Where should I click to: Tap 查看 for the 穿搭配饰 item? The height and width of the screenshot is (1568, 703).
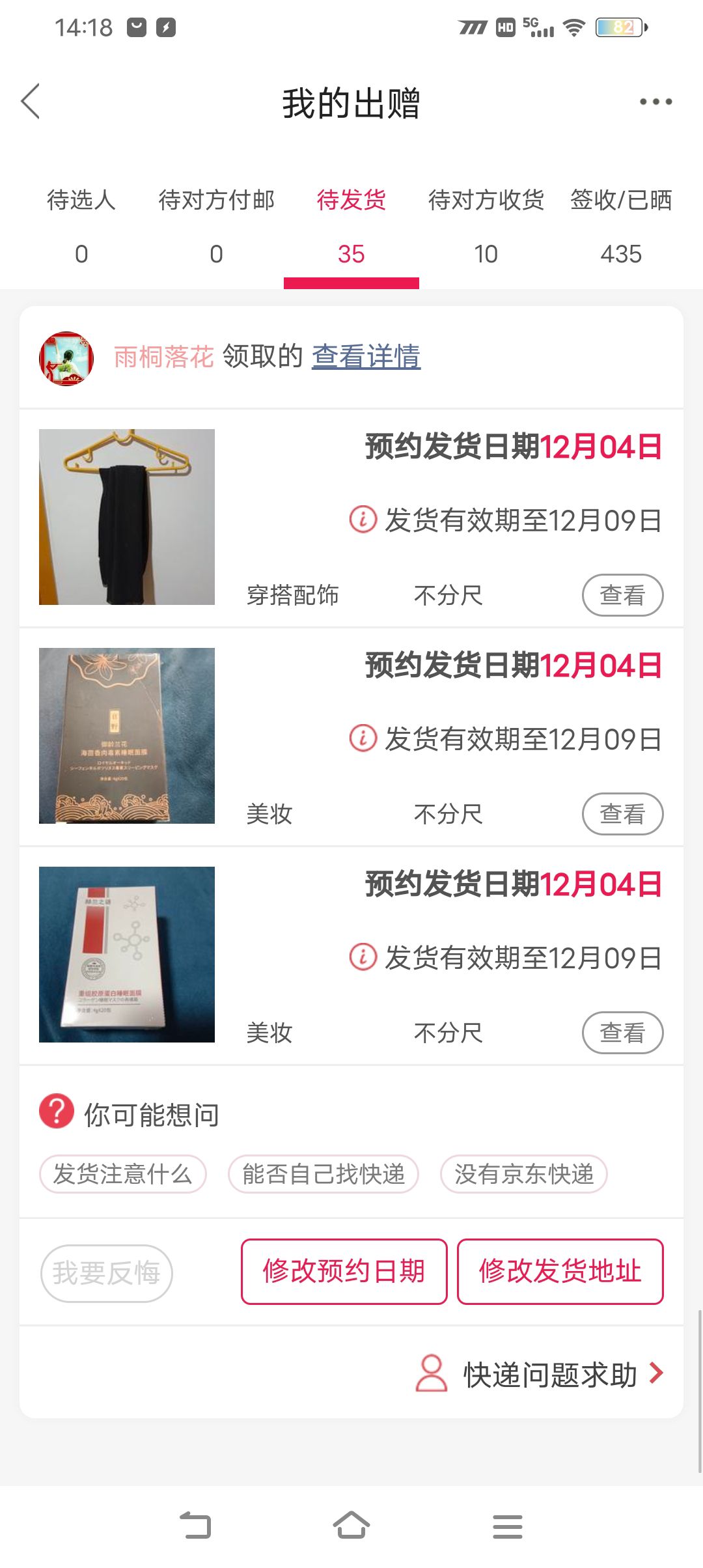pyautogui.click(x=622, y=595)
